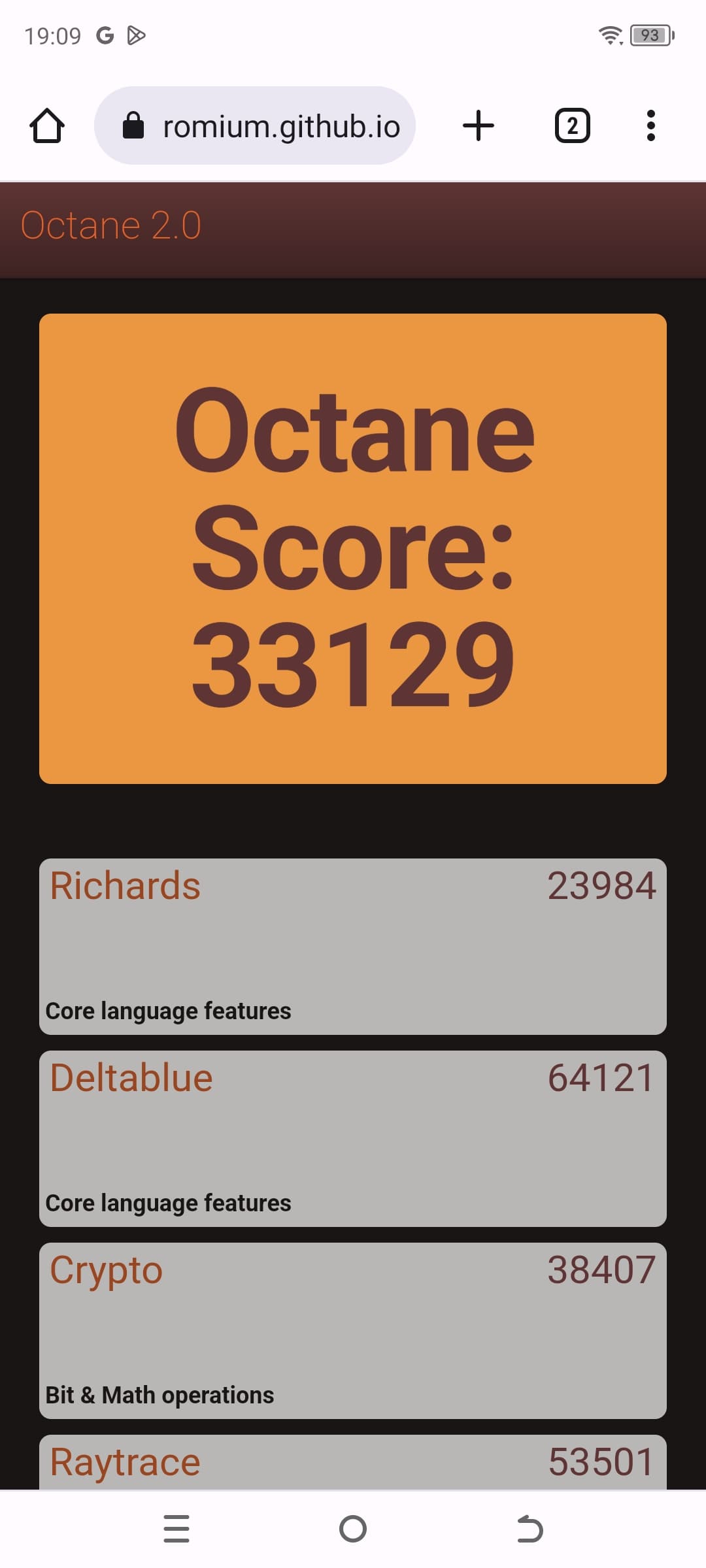
Task: Open a new tab with the plus icon
Action: [x=479, y=125]
